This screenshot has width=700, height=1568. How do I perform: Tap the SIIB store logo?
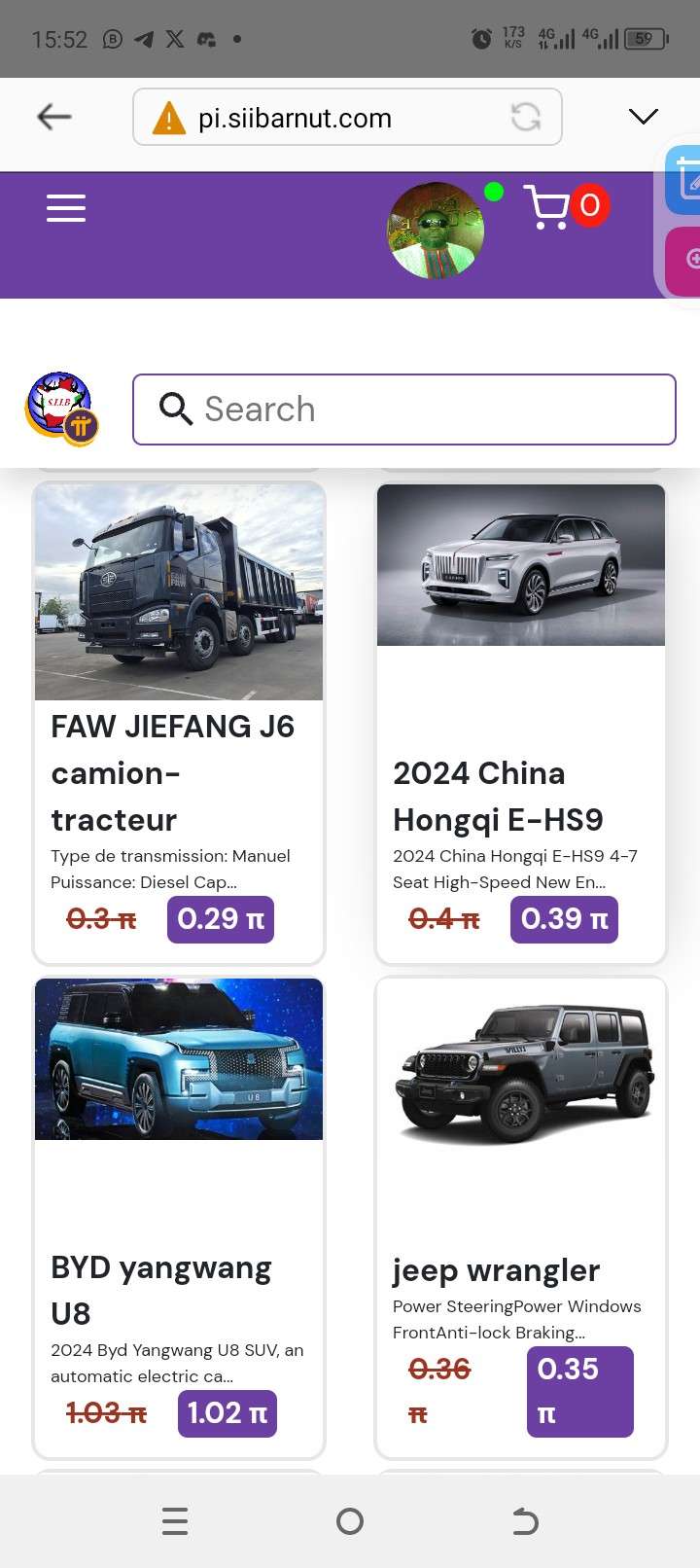click(61, 409)
